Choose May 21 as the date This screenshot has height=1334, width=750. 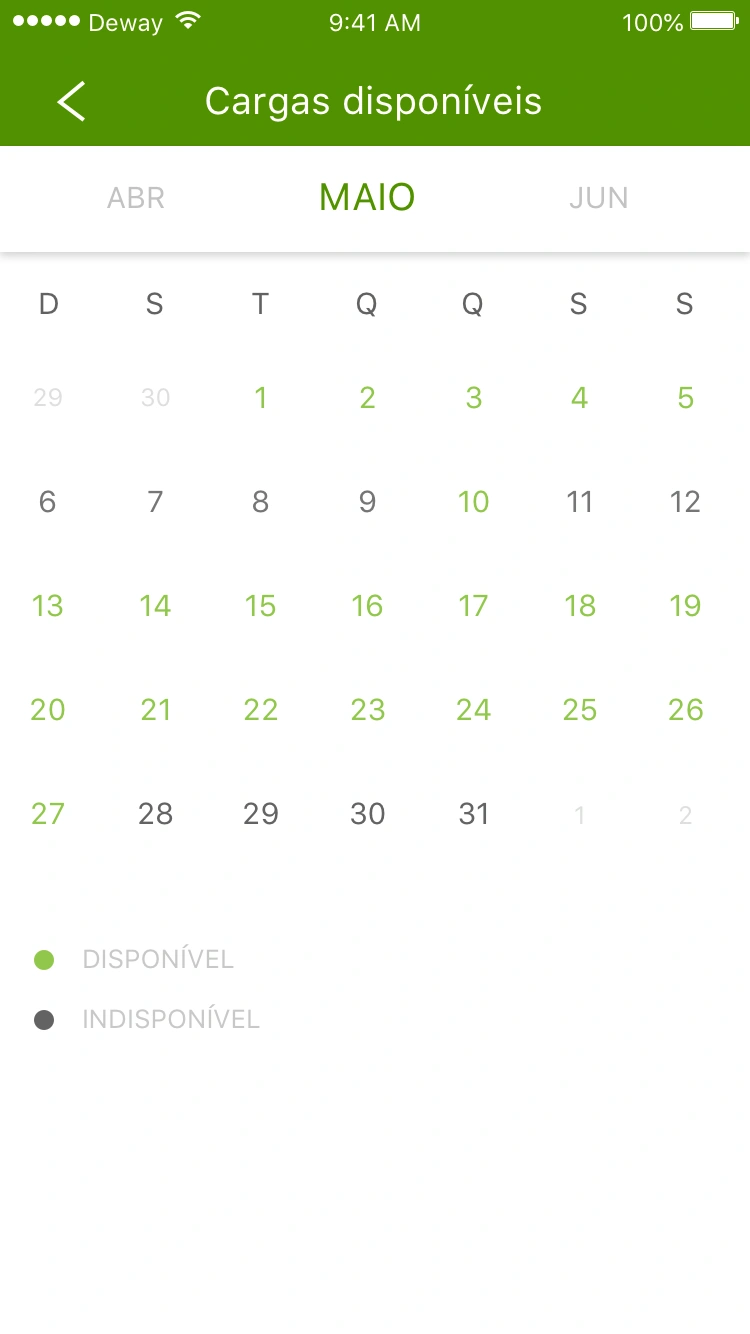(x=155, y=710)
